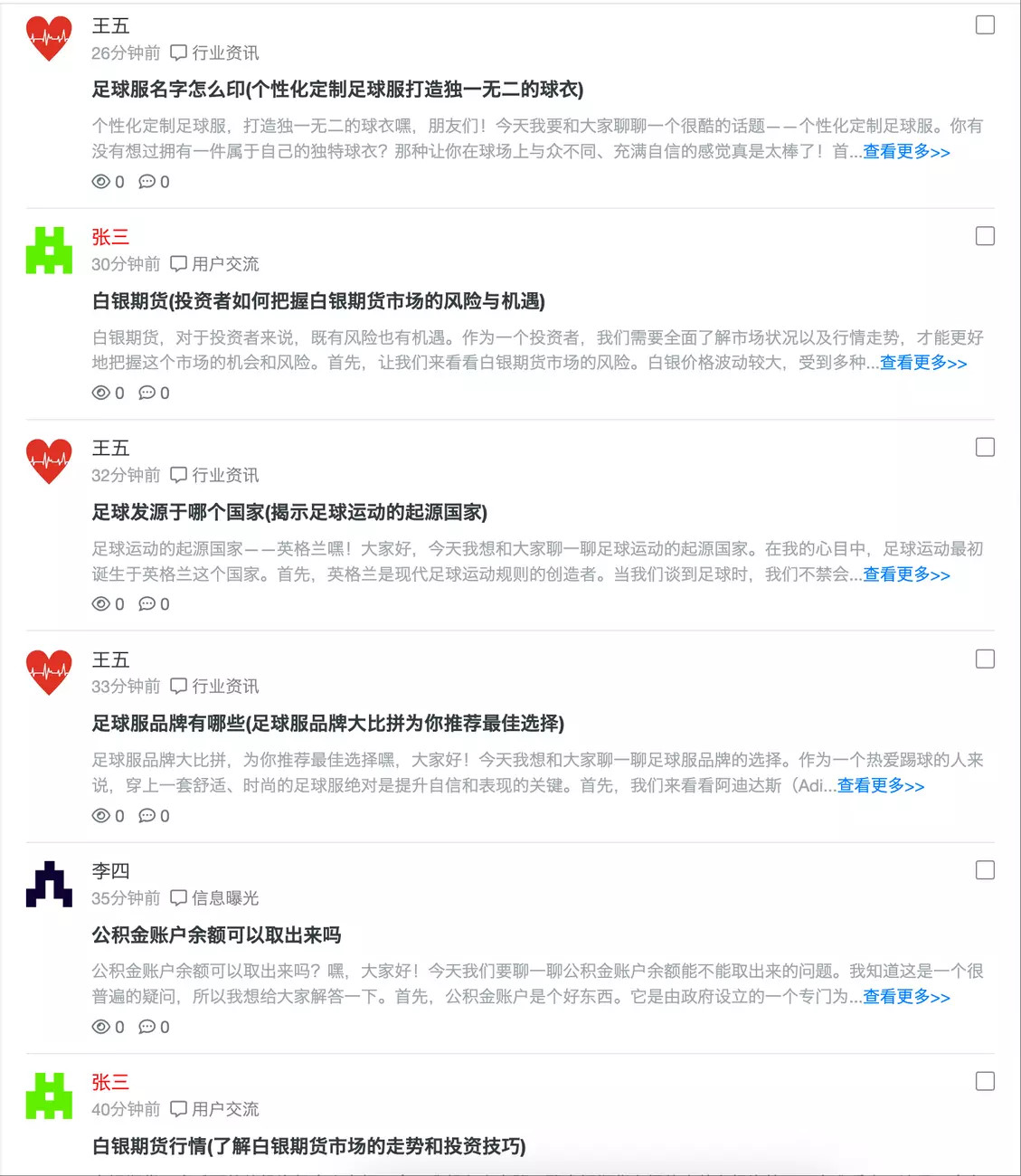Open 查看更多 link of the 白银期货 article
1021x1176 pixels.
pyautogui.click(x=921, y=364)
